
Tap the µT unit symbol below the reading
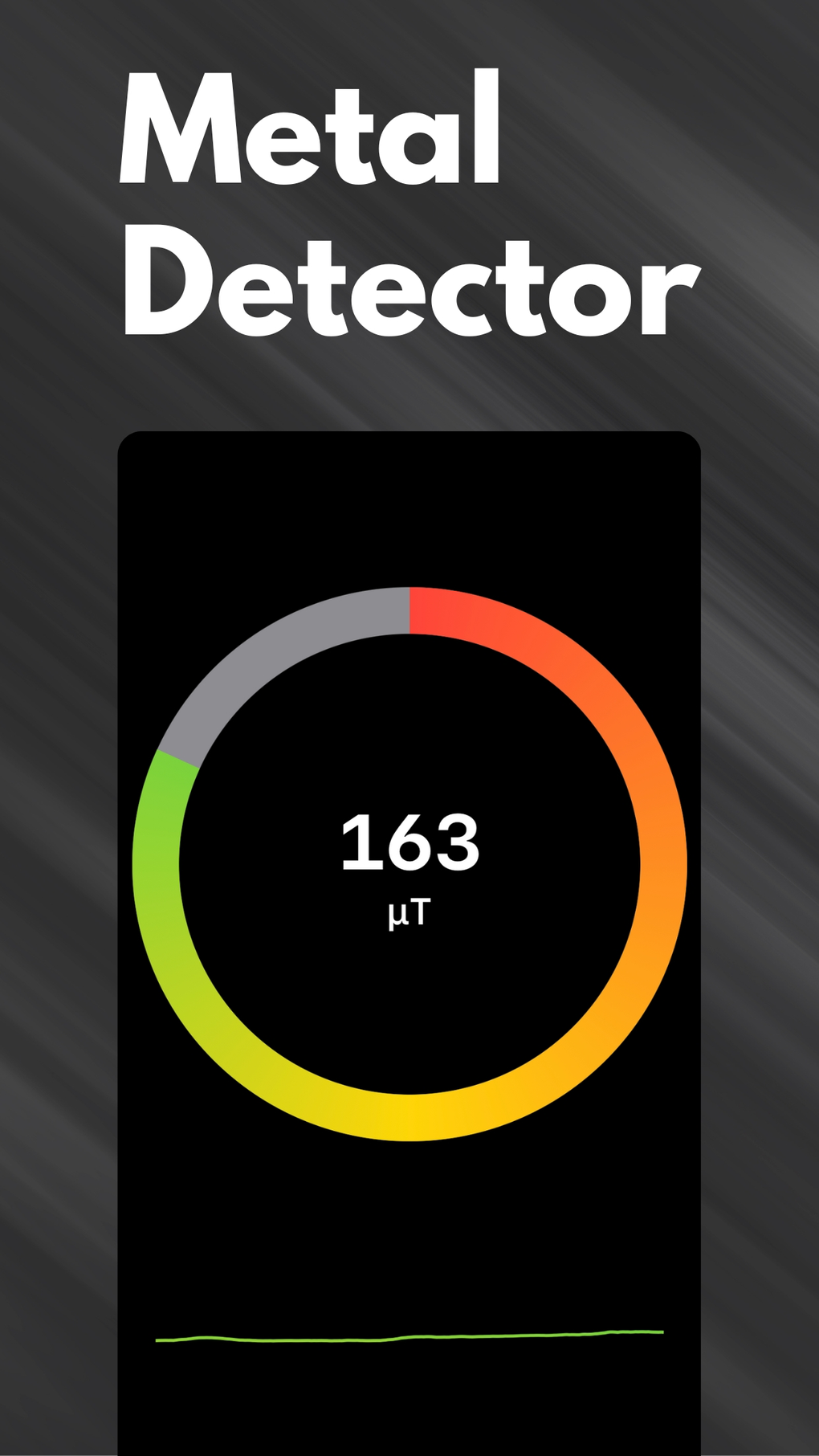(x=411, y=910)
